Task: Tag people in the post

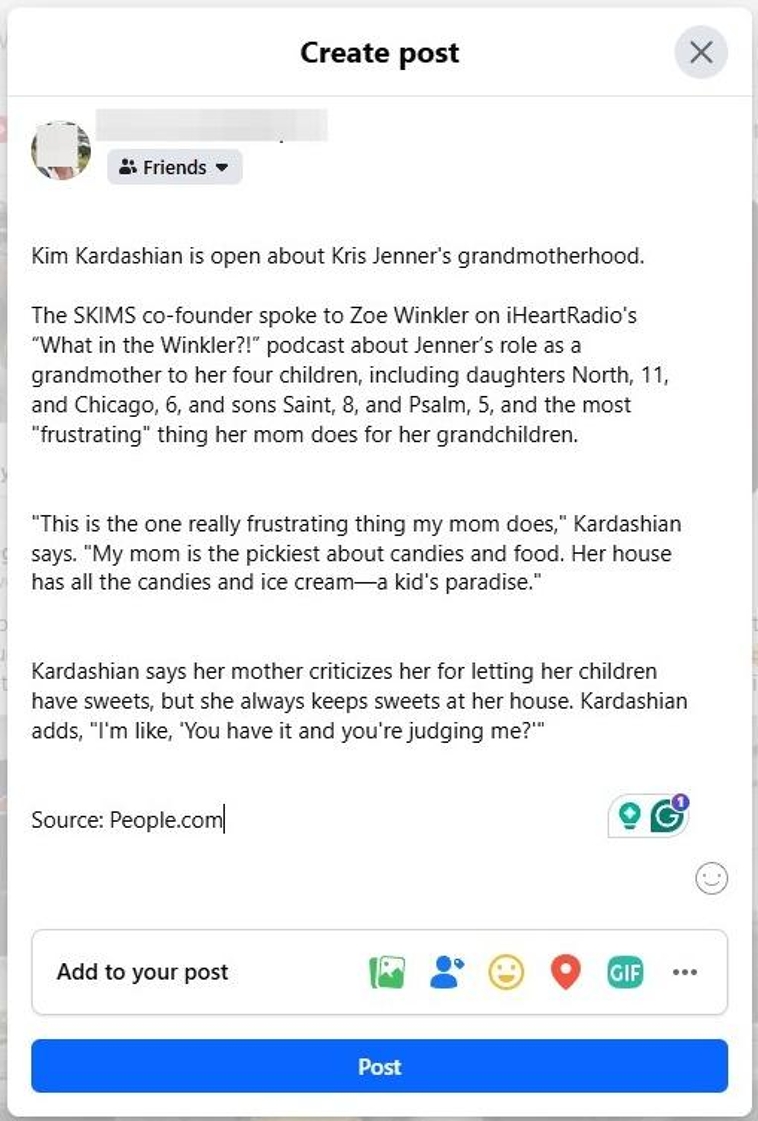Action: (446, 972)
